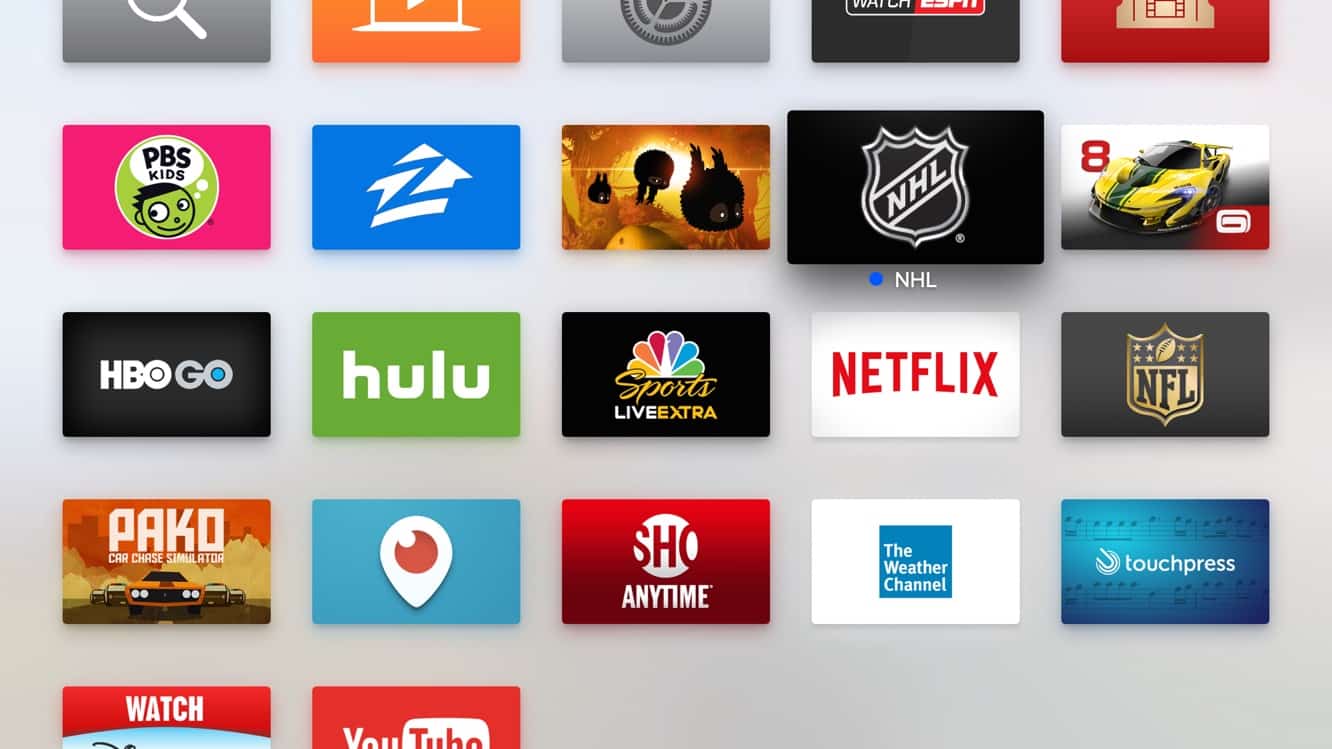Launch the Asphalt 8 racing game

pyautogui.click(x=1165, y=187)
